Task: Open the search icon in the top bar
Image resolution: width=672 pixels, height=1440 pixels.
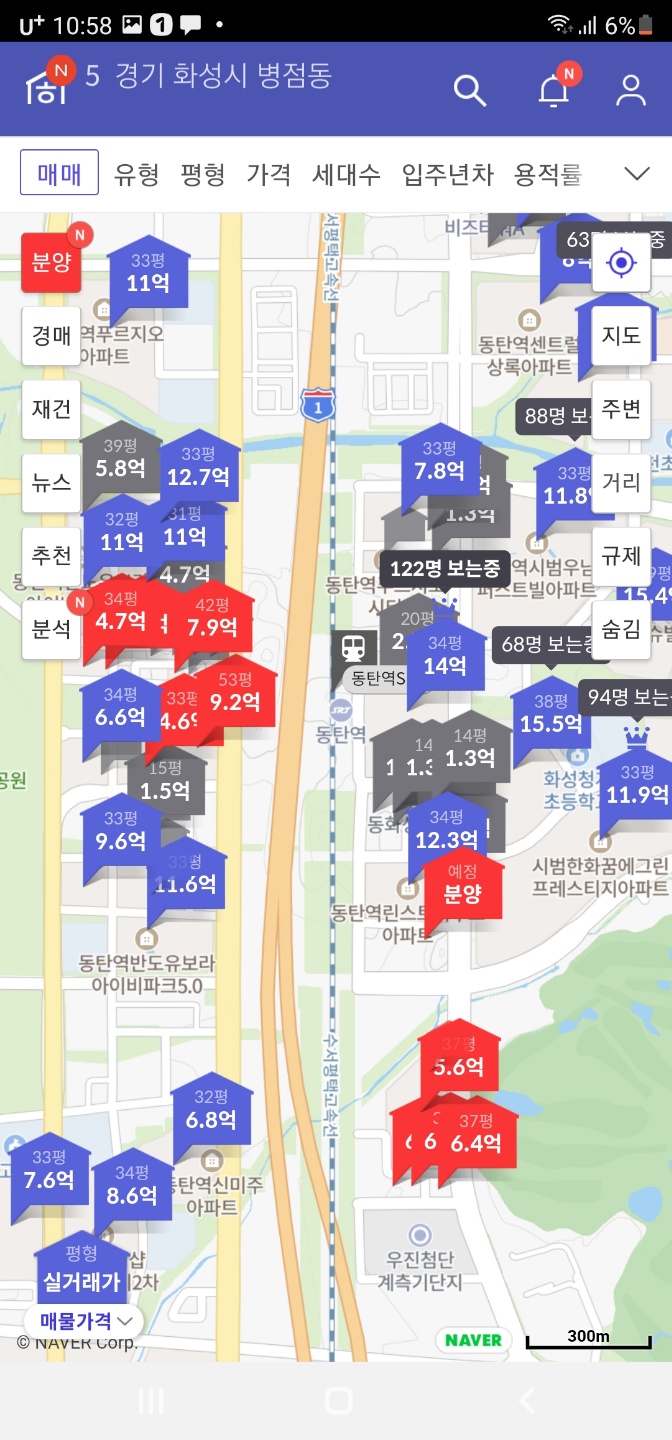Action: 469,90
